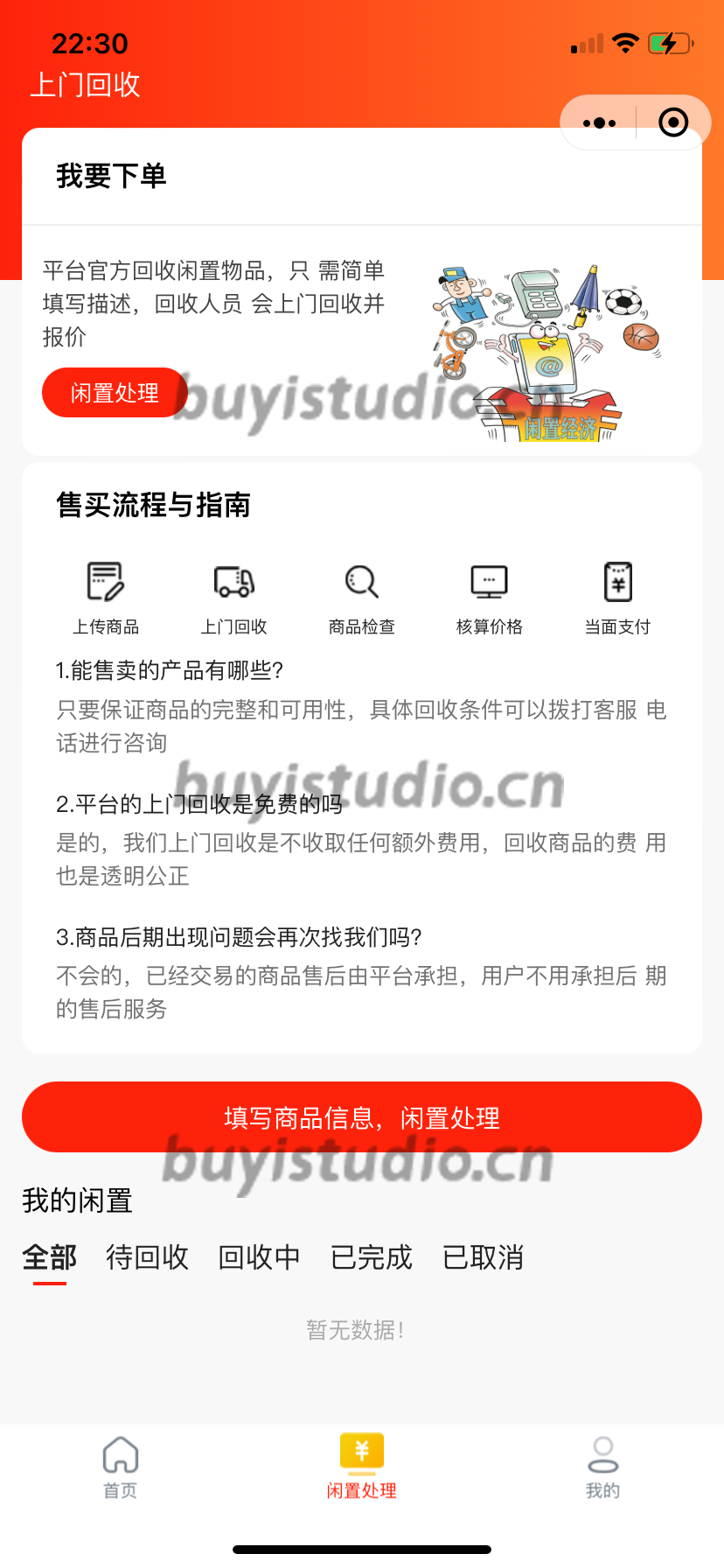Open 闲置处理 in bottom navigation
The width and height of the screenshot is (724, 1568).
362,1466
